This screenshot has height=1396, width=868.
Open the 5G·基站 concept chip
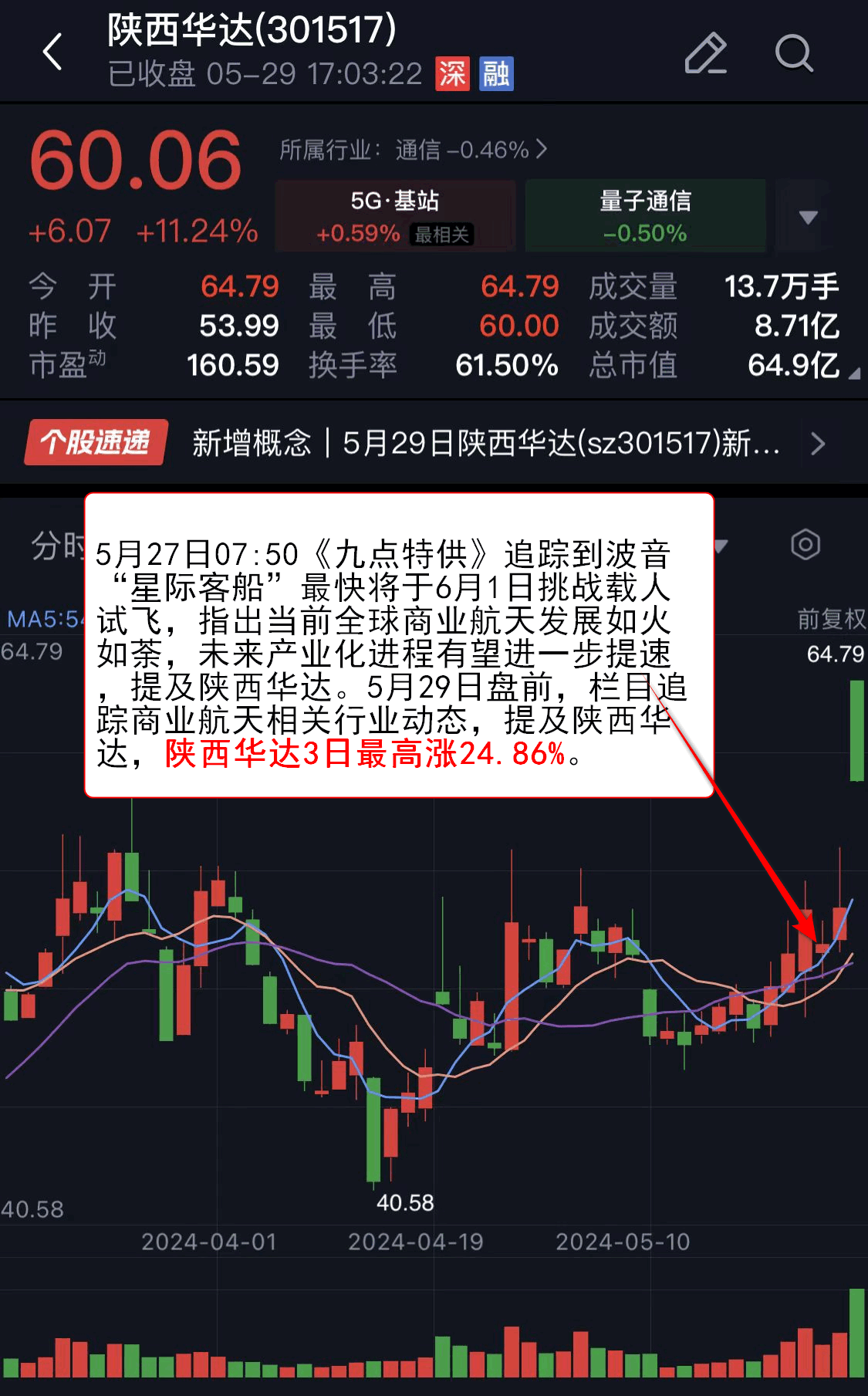point(395,216)
